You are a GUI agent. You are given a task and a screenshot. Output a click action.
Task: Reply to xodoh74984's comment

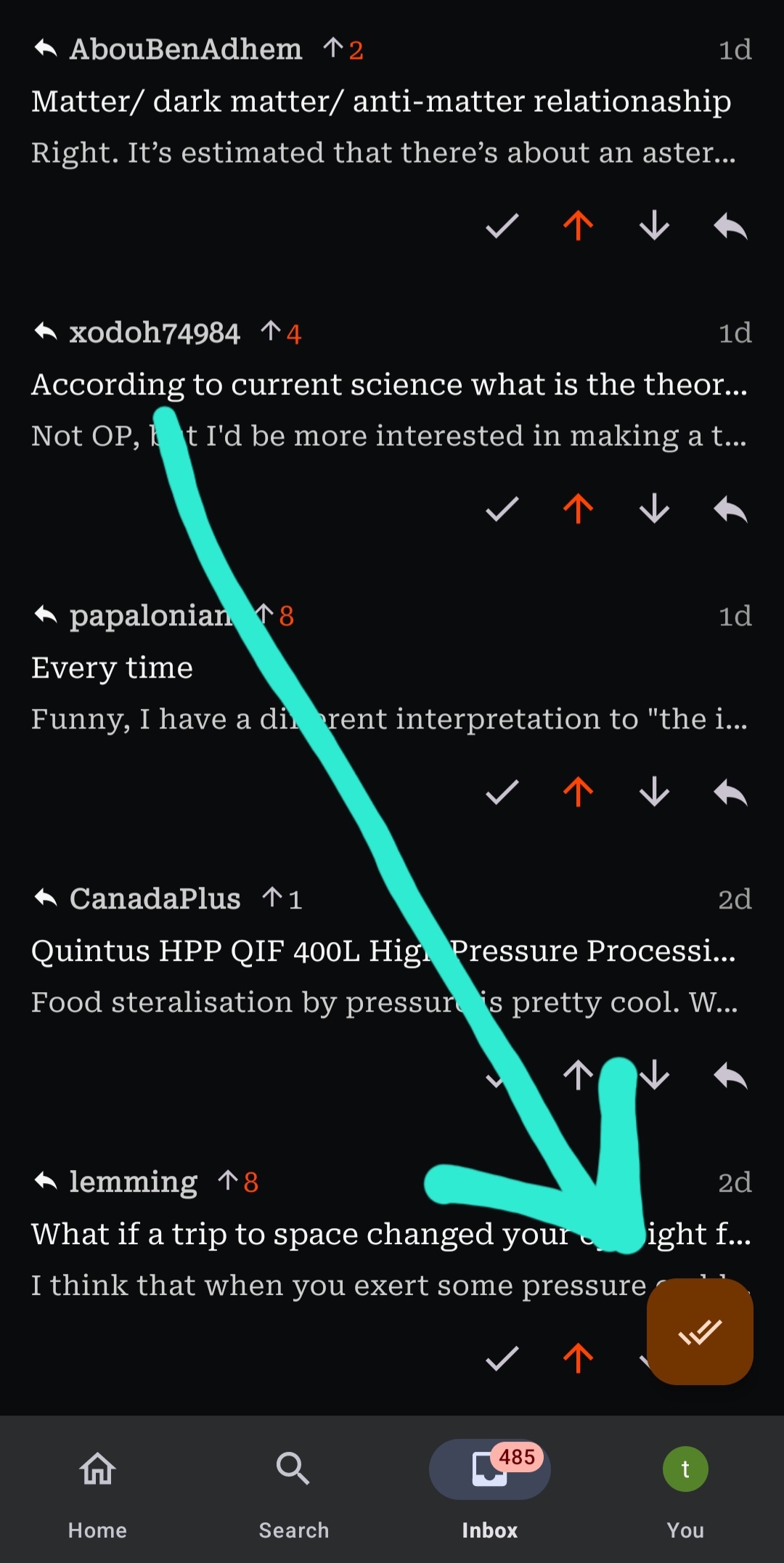[x=730, y=509]
